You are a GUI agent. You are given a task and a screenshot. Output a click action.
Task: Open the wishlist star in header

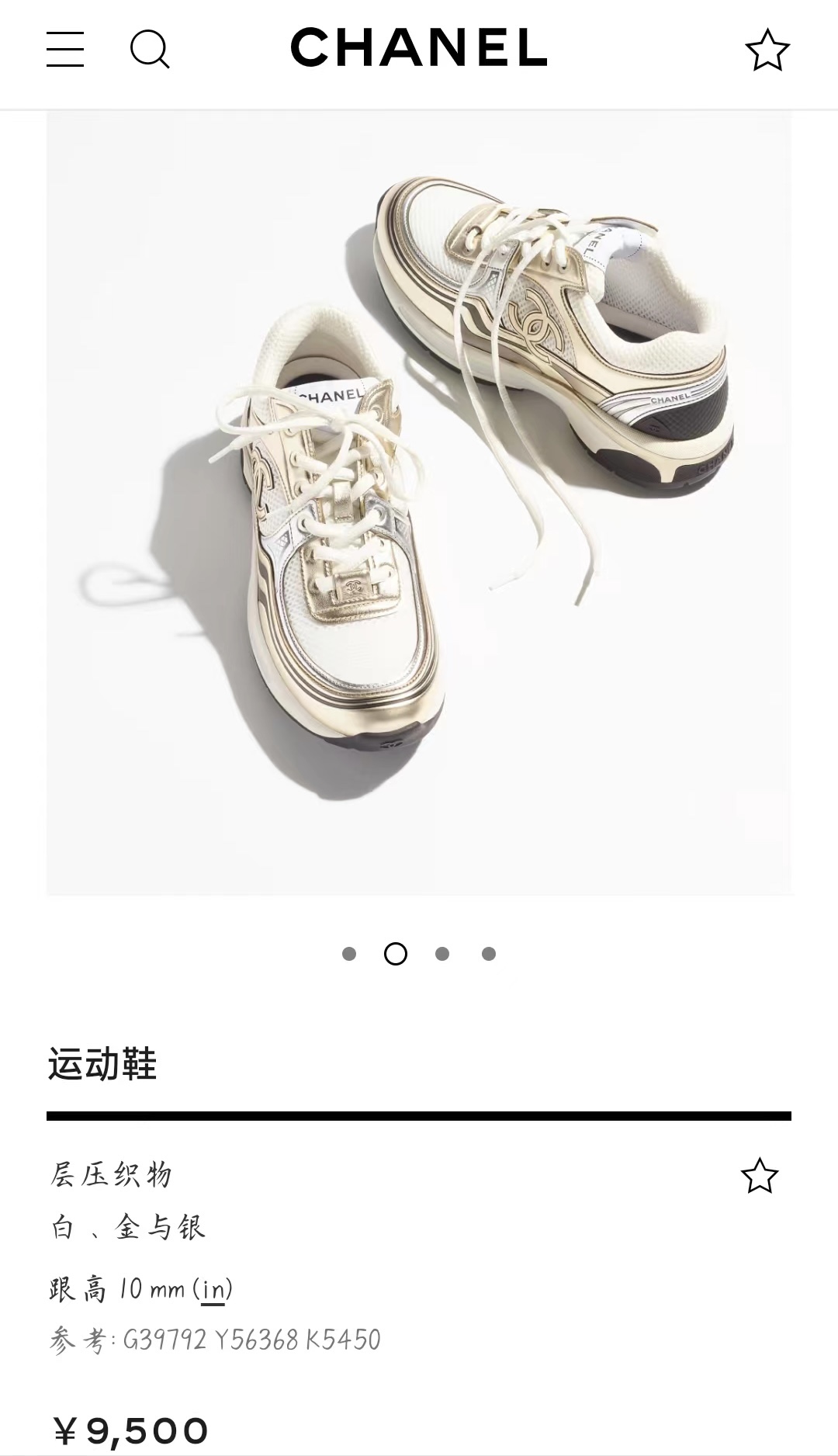[767, 50]
